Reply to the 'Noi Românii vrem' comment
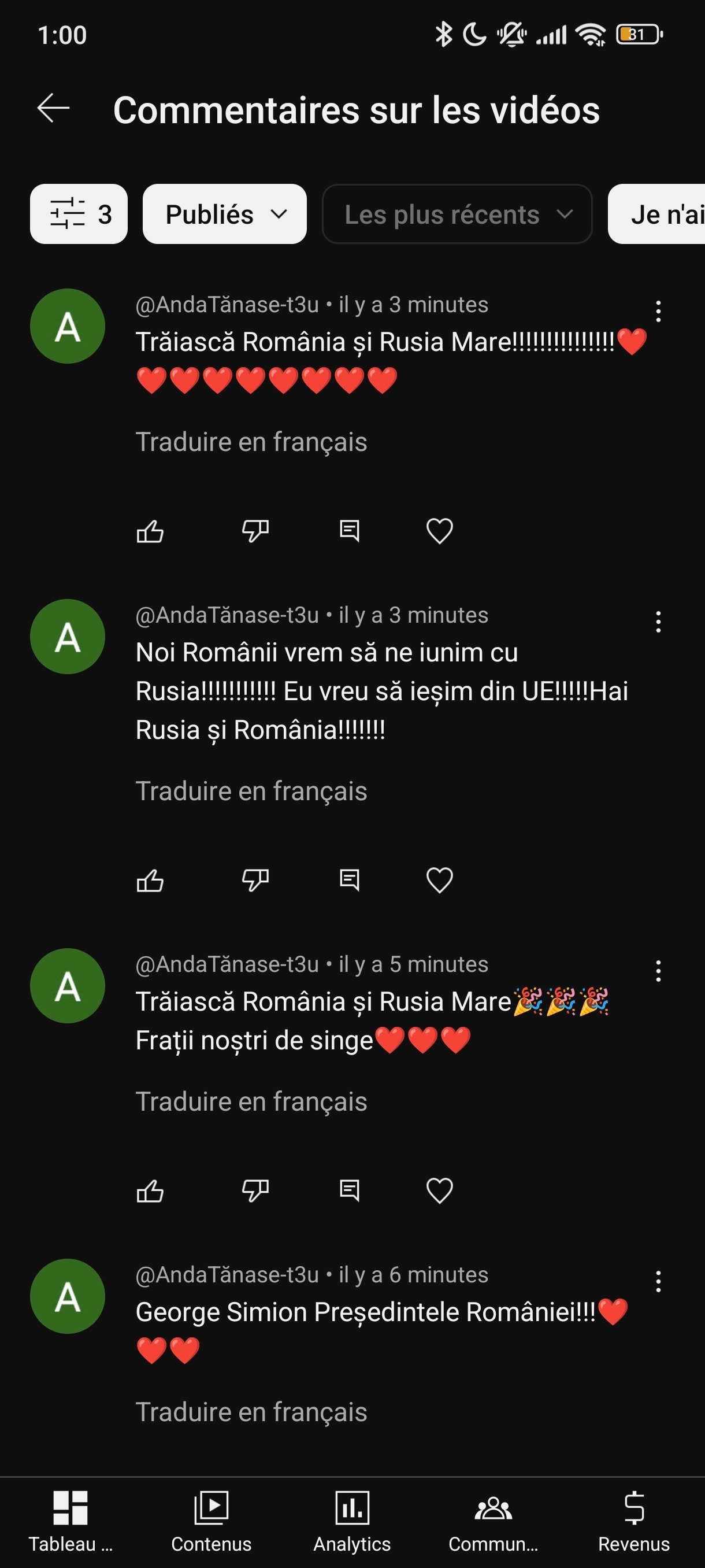705x1568 pixels. click(349, 880)
